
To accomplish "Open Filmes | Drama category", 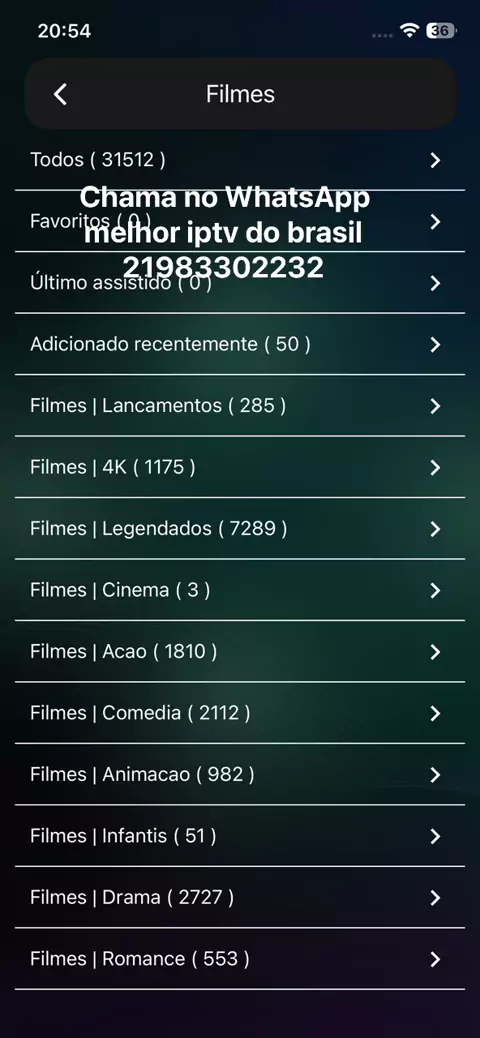I will tap(240, 898).
